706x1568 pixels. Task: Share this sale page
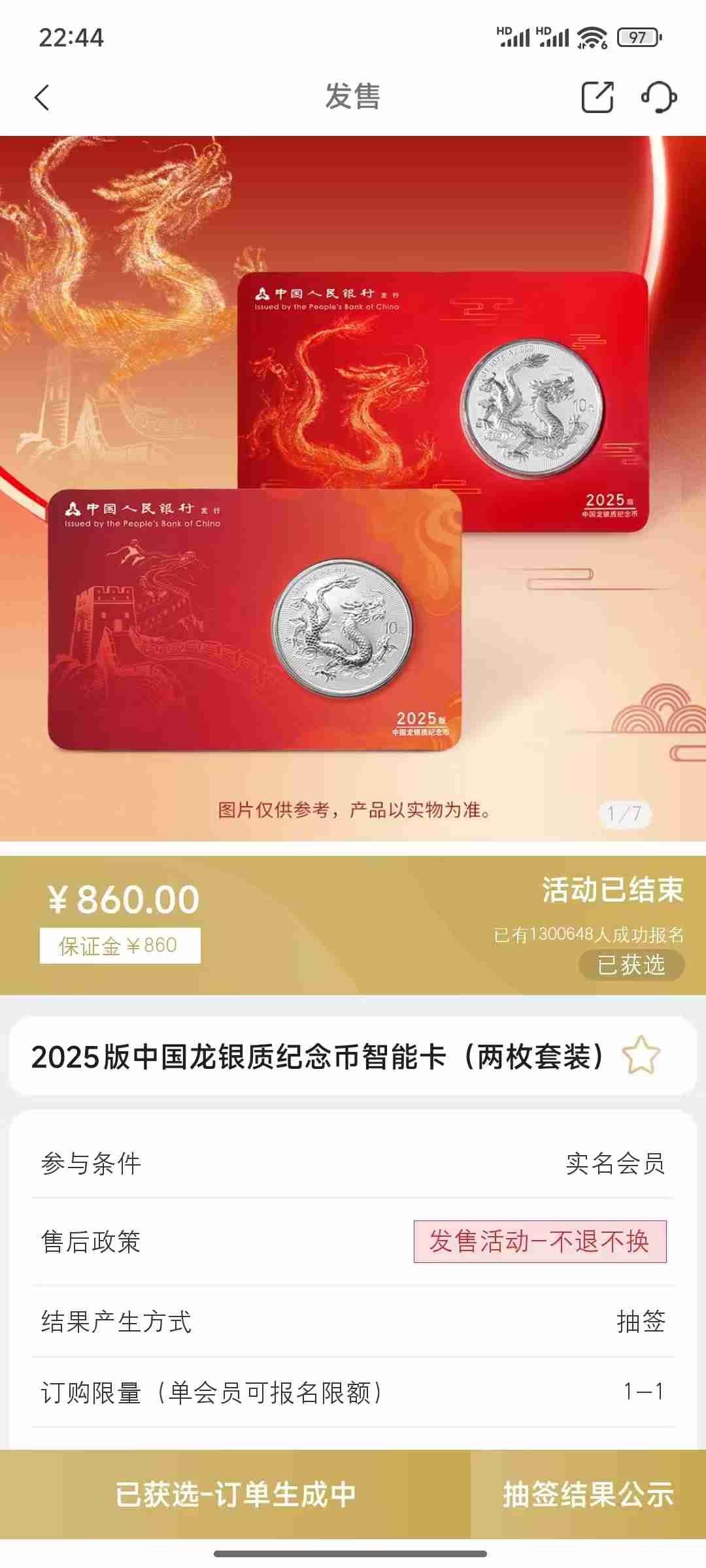597,97
